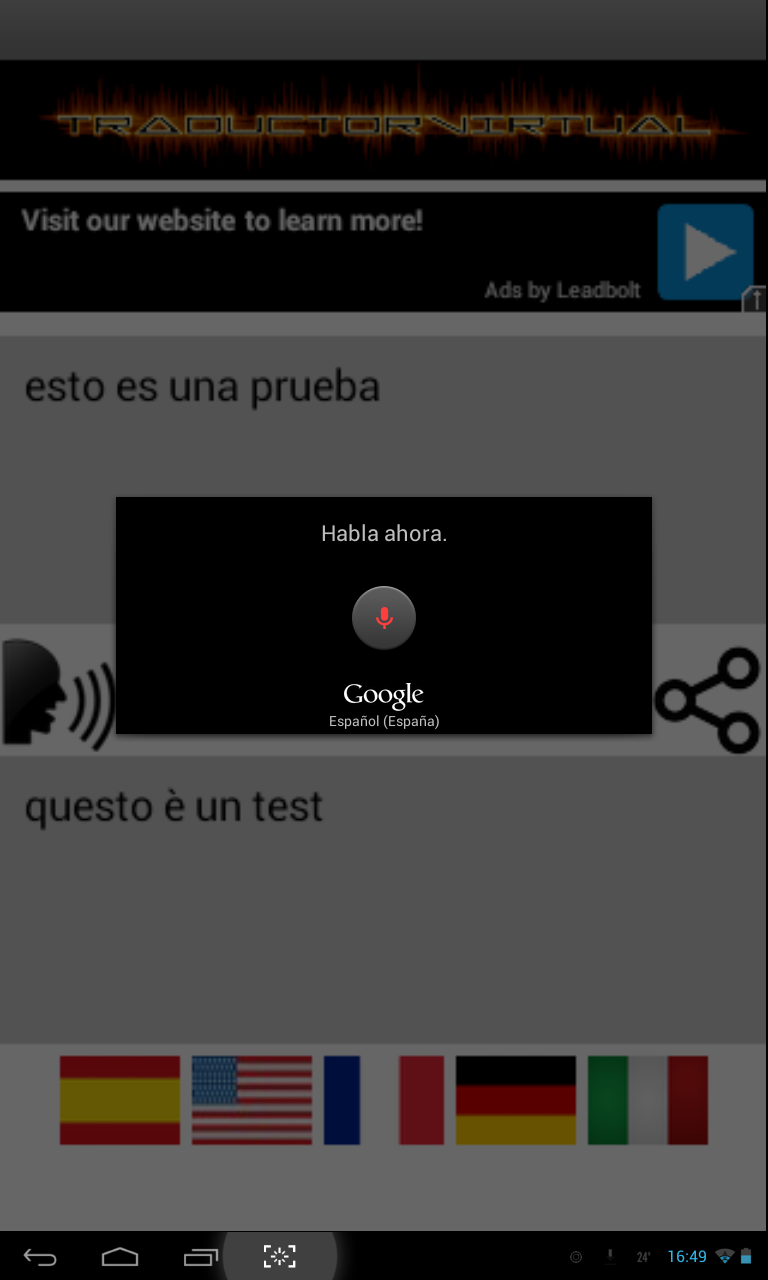768x1280 pixels.
Task: Open the Leadbolt ad play arrow
Action: pos(706,252)
